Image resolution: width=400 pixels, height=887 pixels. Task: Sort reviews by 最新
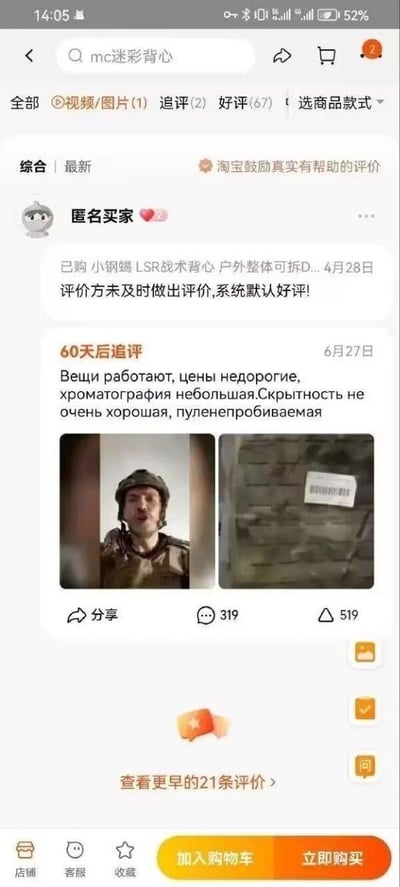[78, 167]
